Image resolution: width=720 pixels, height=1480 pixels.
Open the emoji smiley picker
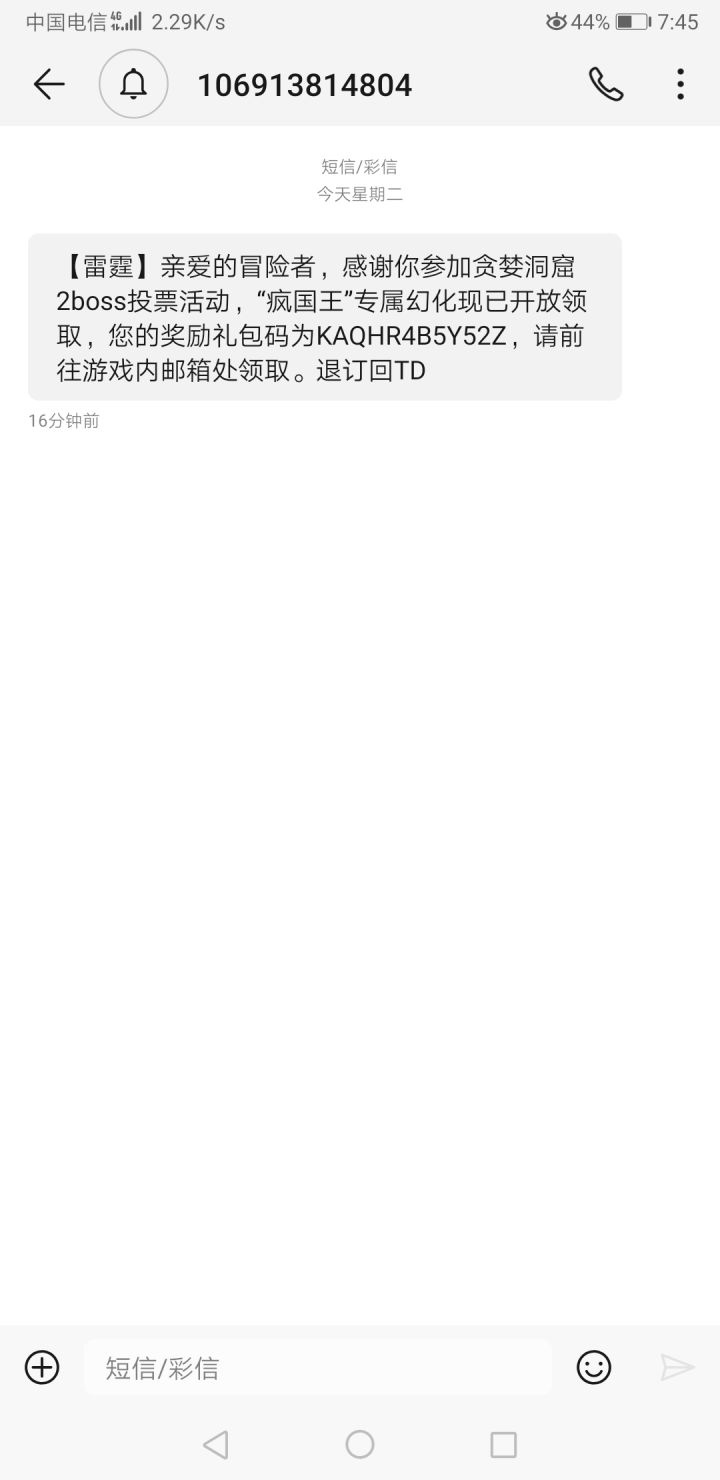(594, 1367)
